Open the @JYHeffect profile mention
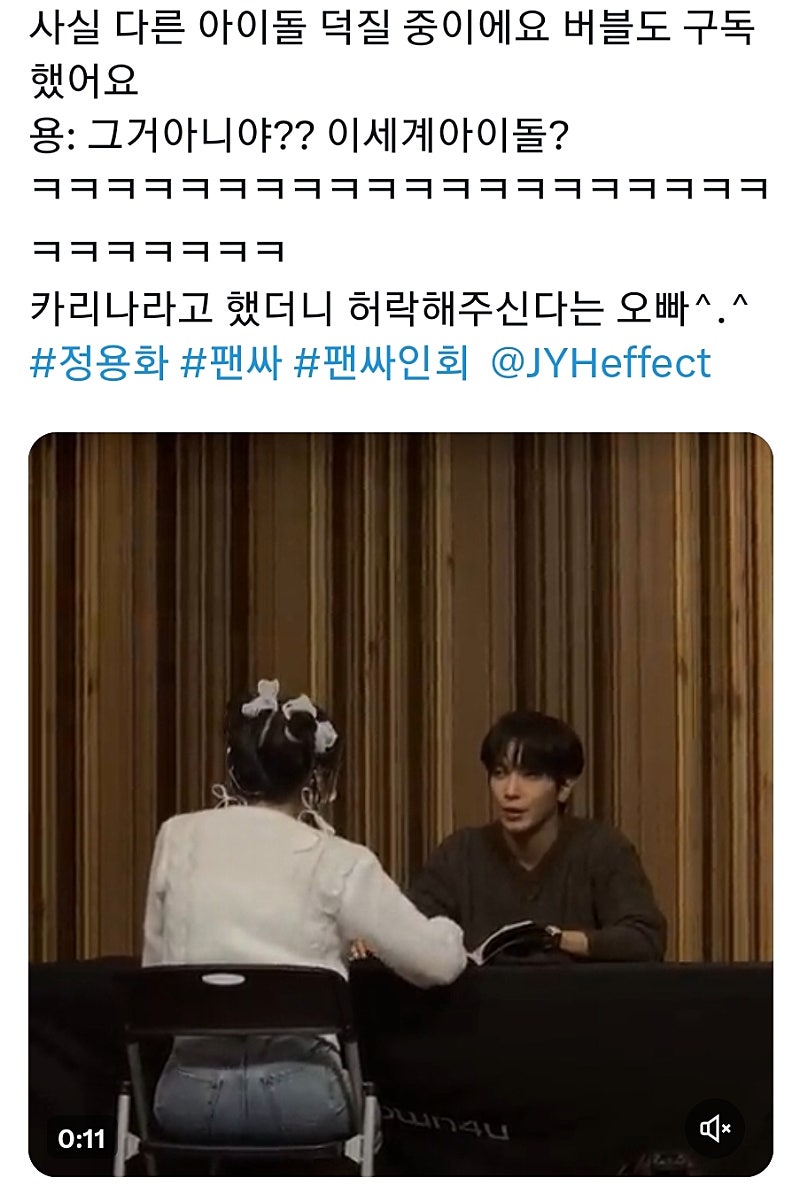Viewport: 800px width, 1194px height. [x=601, y=363]
